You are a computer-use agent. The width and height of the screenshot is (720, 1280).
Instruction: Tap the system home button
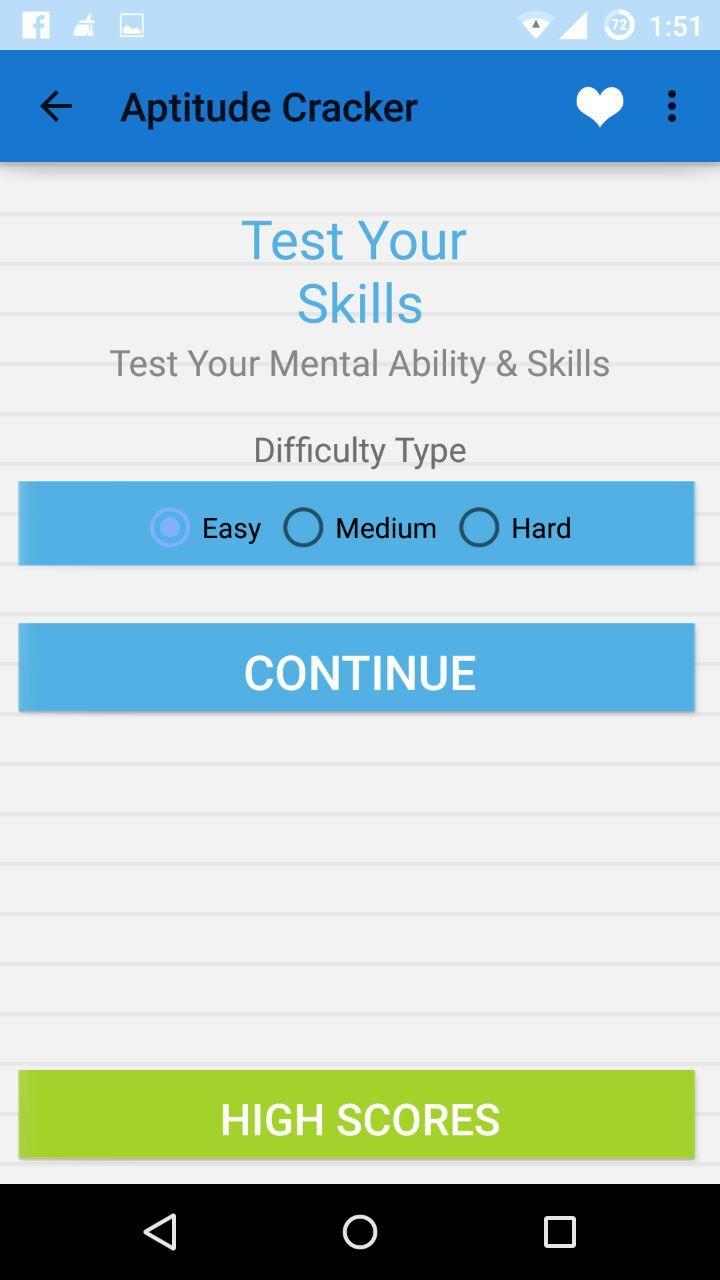[x=360, y=1232]
